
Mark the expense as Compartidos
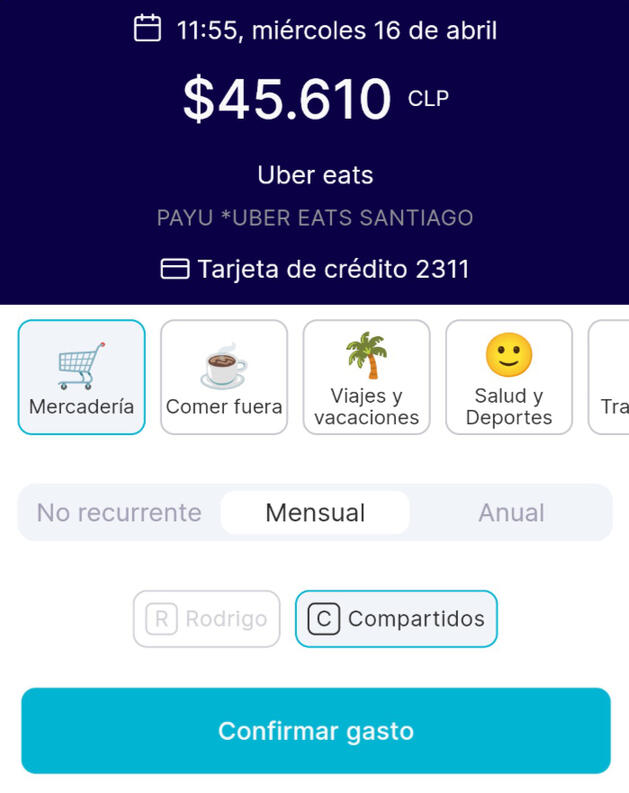click(x=396, y=619)
